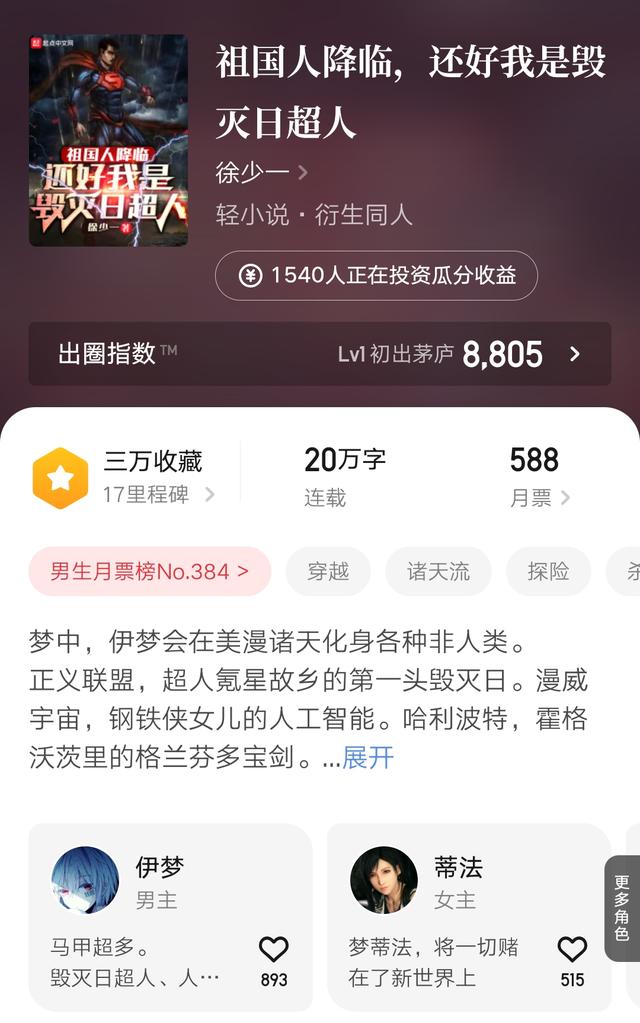Viewport: 640px width, 1023px height.
Task: Open the 出圈指数 details row
Action: 319,354
